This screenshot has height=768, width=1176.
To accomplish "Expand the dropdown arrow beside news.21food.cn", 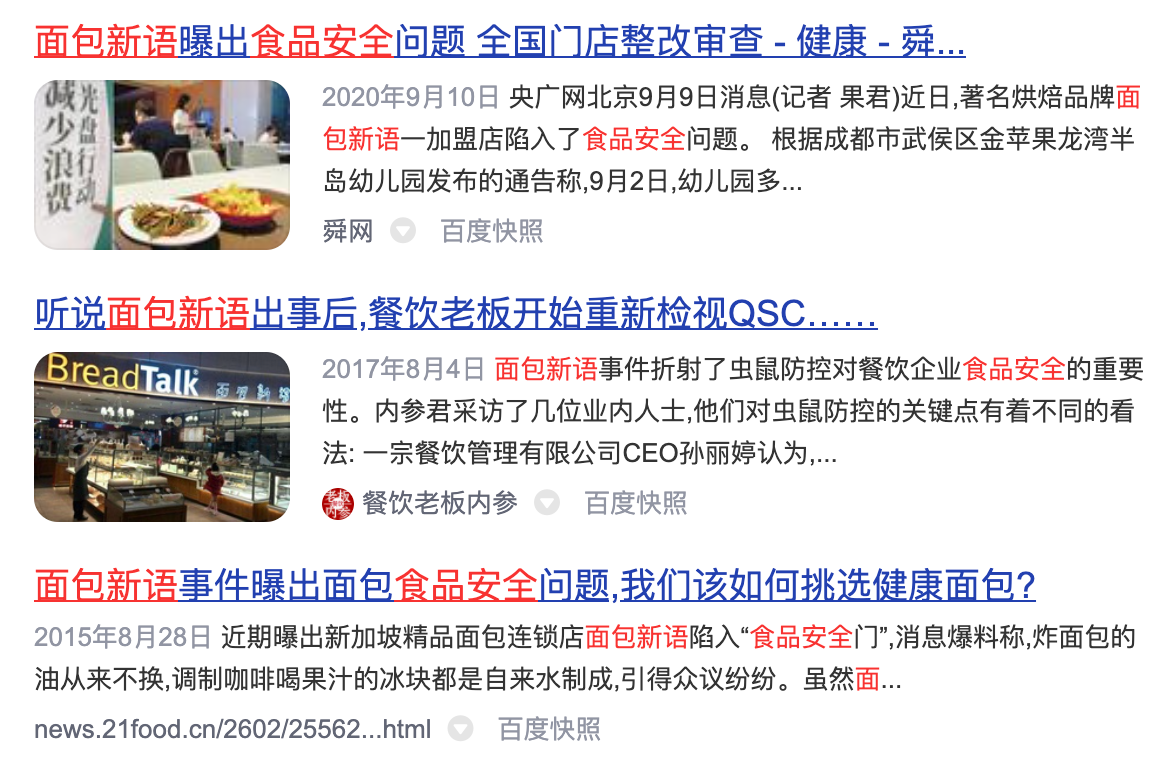I will pos(460,729).
